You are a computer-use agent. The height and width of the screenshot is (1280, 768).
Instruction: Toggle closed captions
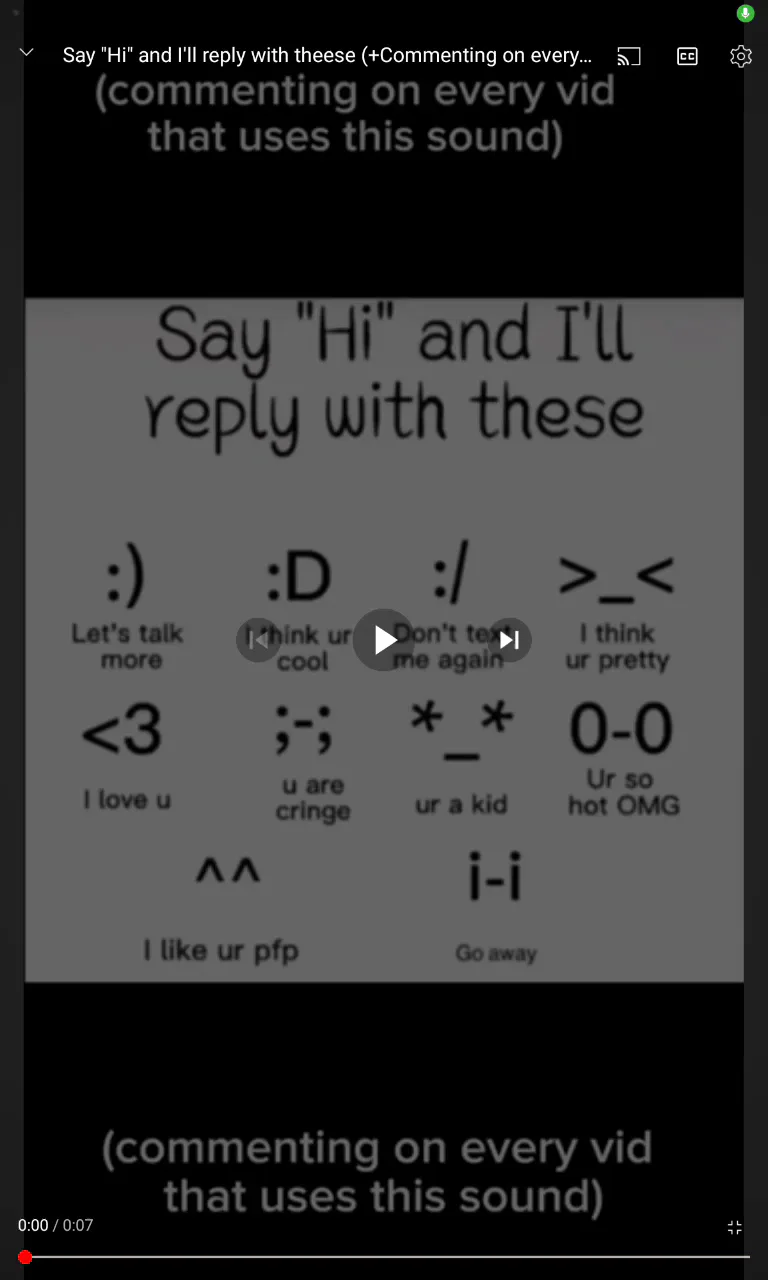tap(687, 56)
